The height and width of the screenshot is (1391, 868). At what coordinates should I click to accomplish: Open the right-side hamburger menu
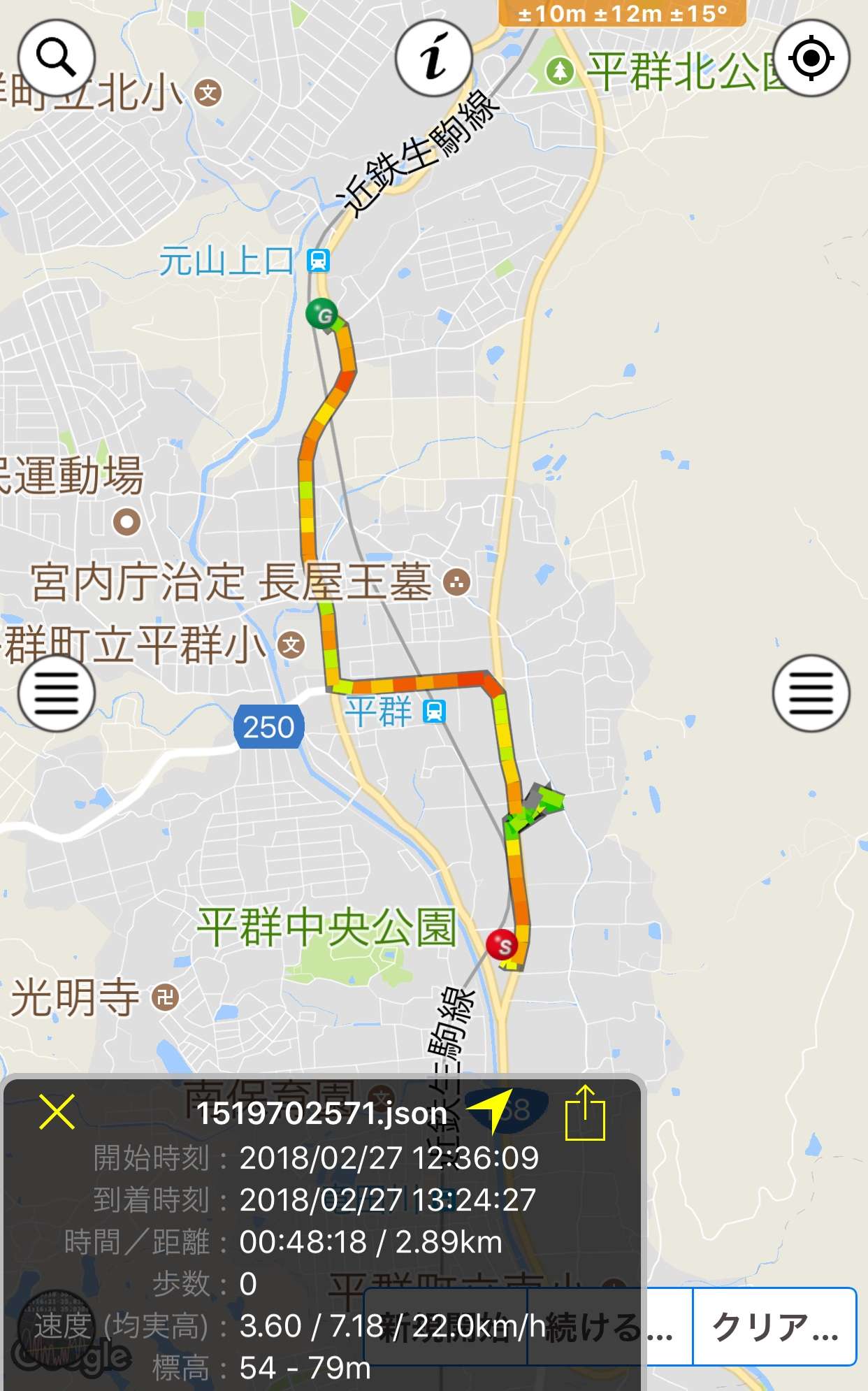811,693
